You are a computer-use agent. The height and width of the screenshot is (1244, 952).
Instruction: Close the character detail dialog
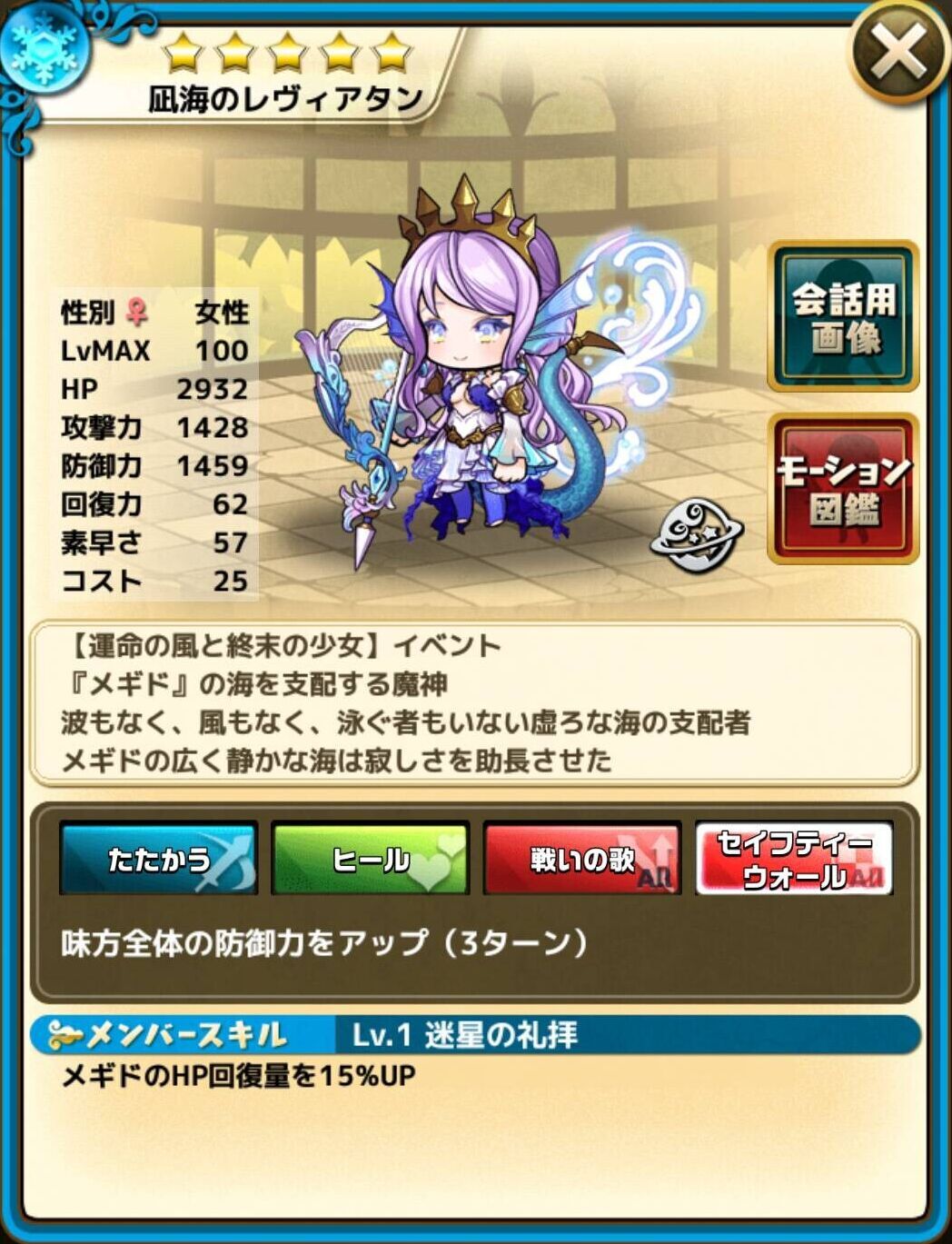897,52
